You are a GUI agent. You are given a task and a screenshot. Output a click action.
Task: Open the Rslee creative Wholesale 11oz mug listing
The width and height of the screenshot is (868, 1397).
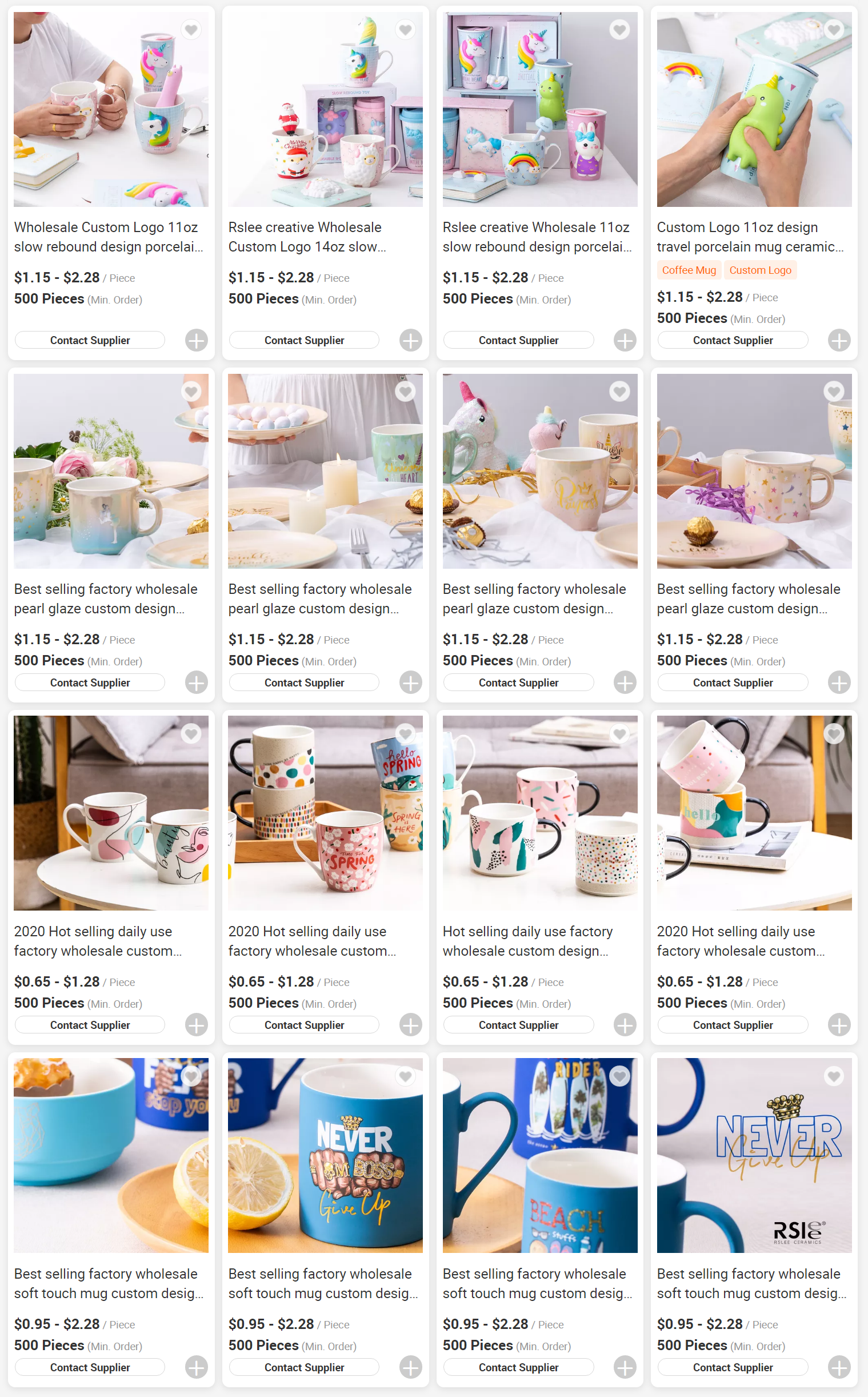point(537,237)
